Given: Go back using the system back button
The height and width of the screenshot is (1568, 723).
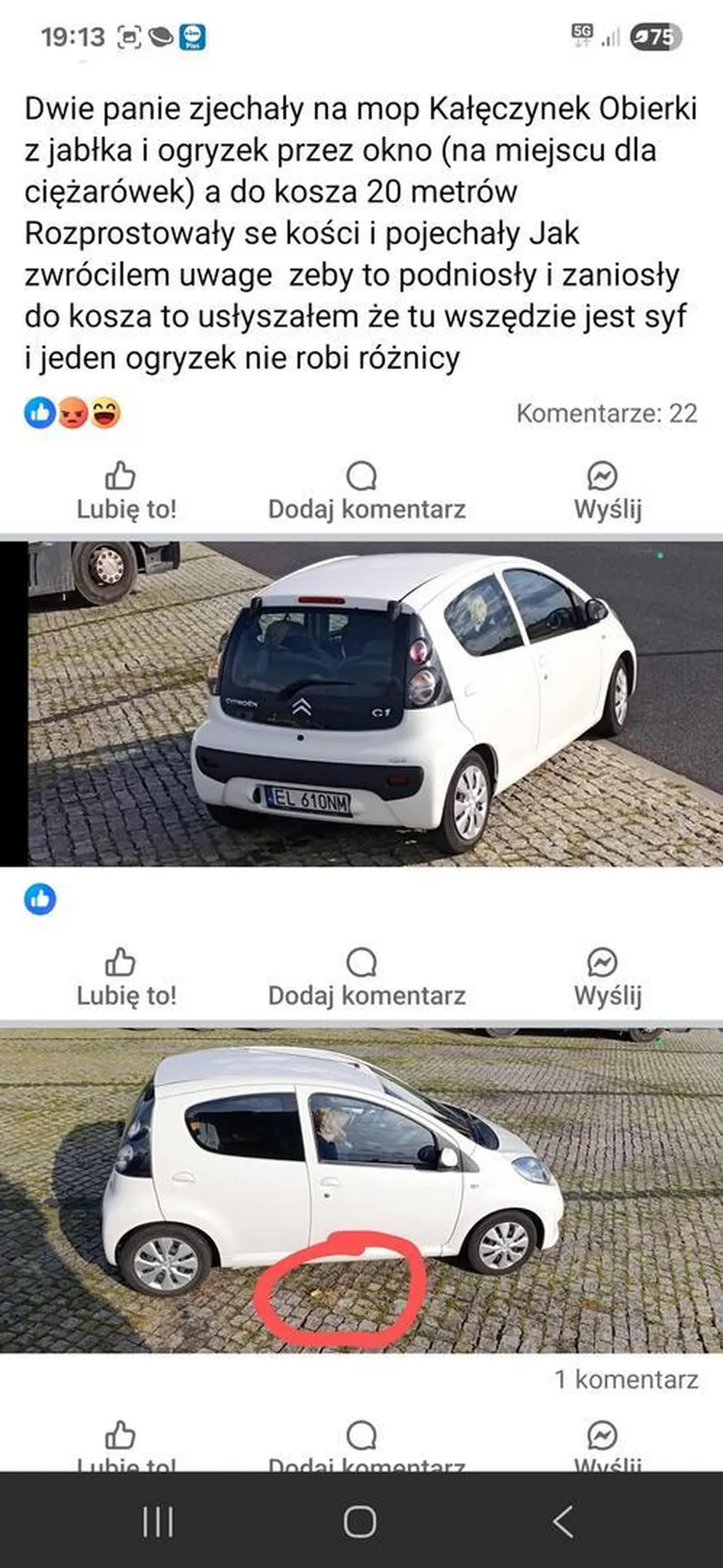Looking at the screenshot, I should coord(562,1522).
